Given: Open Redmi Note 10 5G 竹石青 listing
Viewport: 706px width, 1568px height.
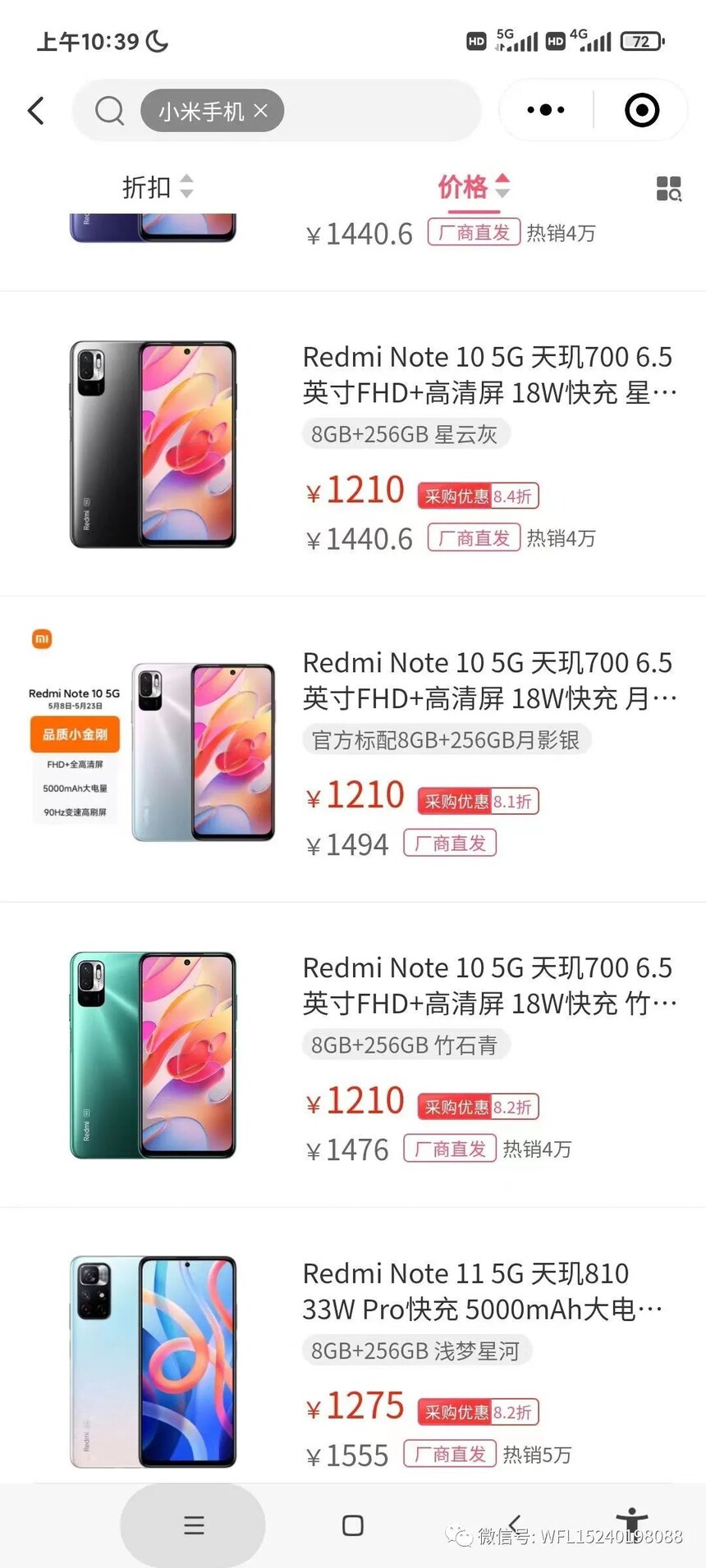Looking at the screenshot, I should pos(488,985).
